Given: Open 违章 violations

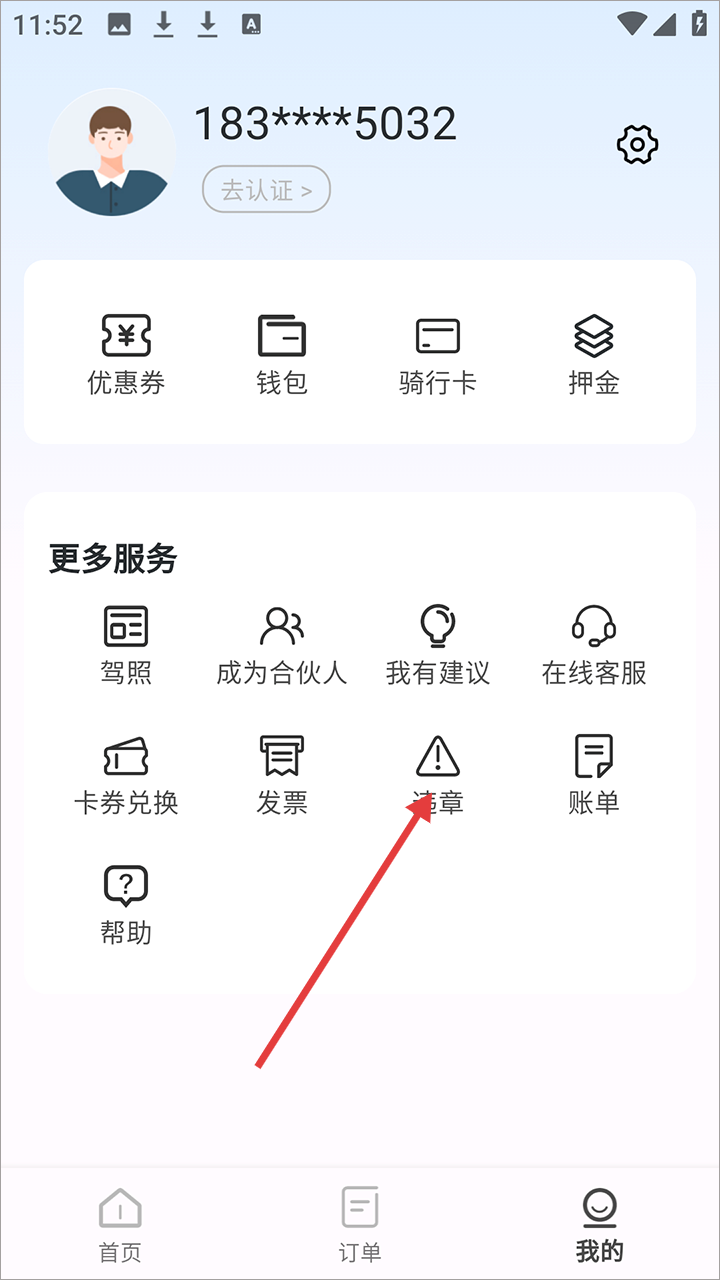Looking at the screenshot, I should (x=438, y=775).
